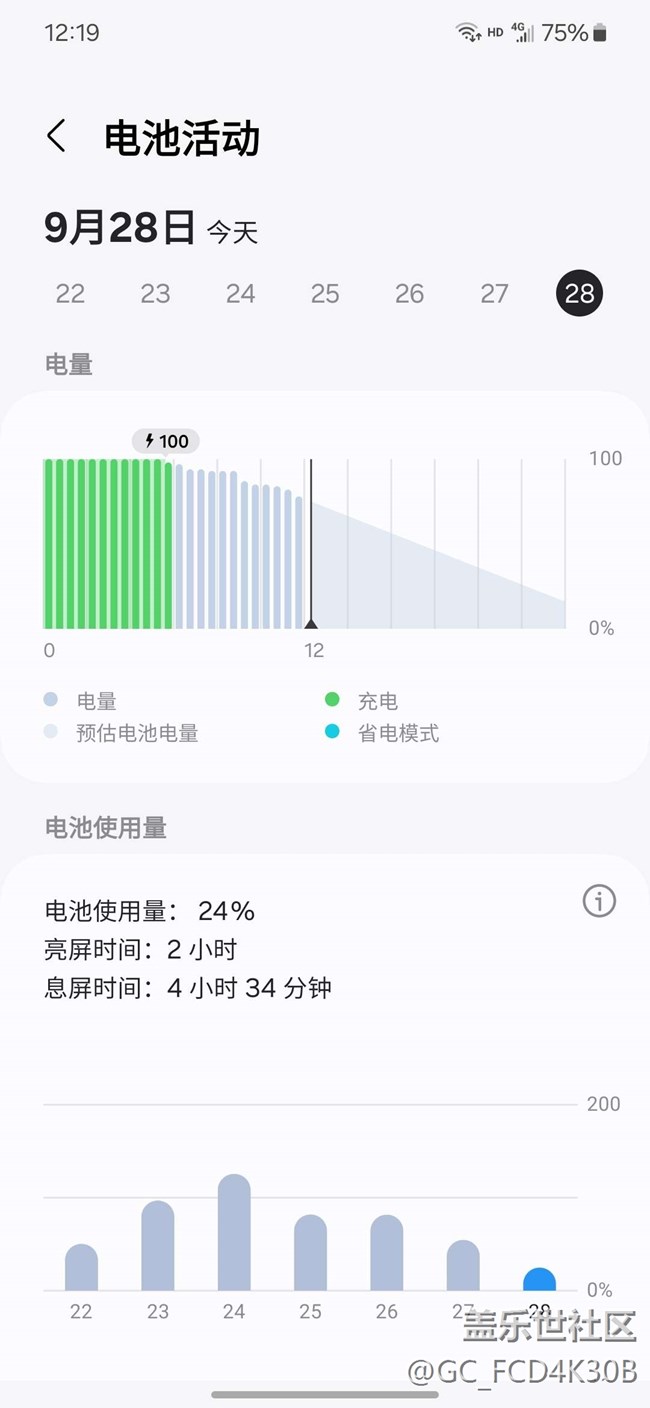This screenshot has height=1408, width=650.
Task: Tap the usage bar for day 25
Action: point(310,1252)
